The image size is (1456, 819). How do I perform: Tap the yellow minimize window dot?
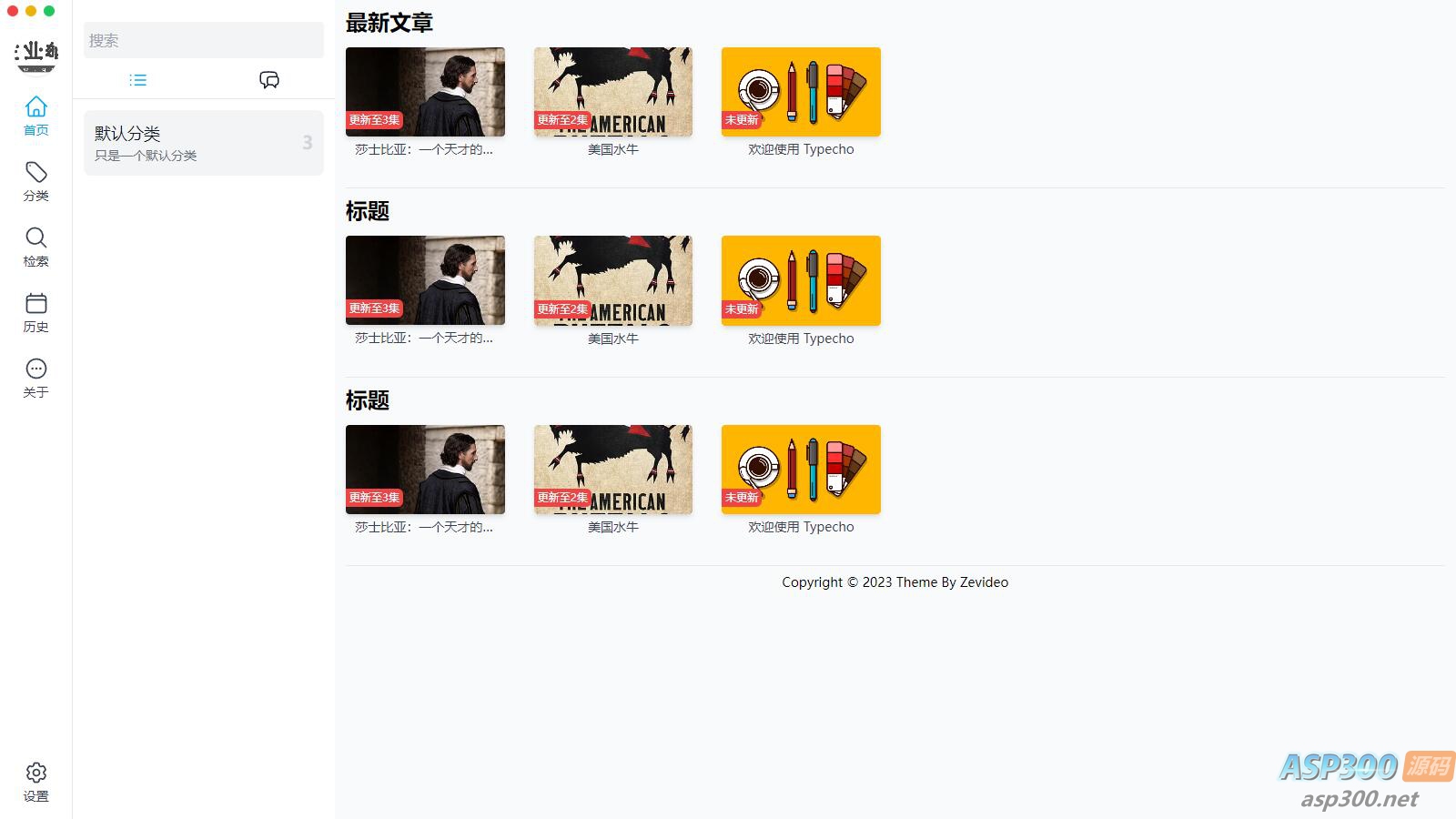31,11
